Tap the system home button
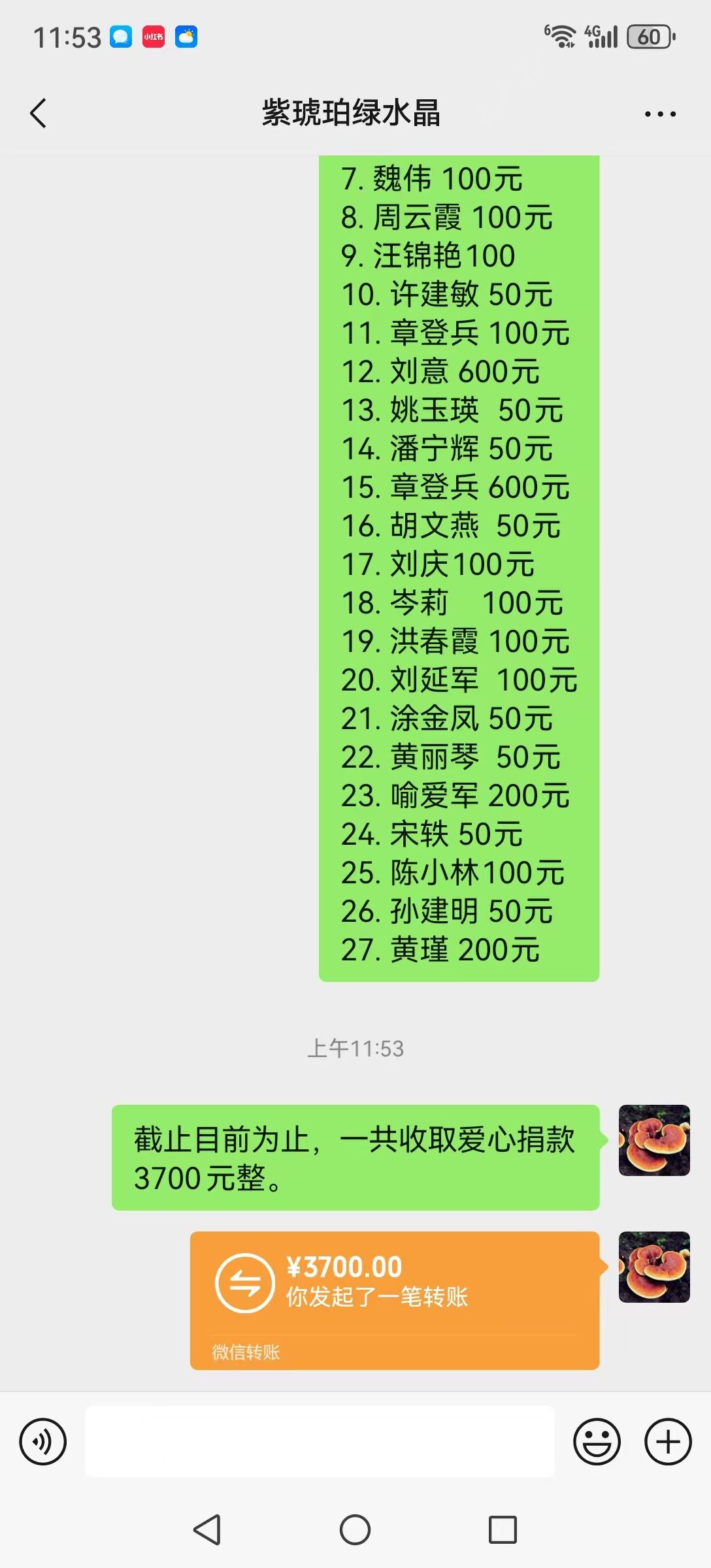The width and height of the screenshot is (711, 1568). click(355, 1529)
